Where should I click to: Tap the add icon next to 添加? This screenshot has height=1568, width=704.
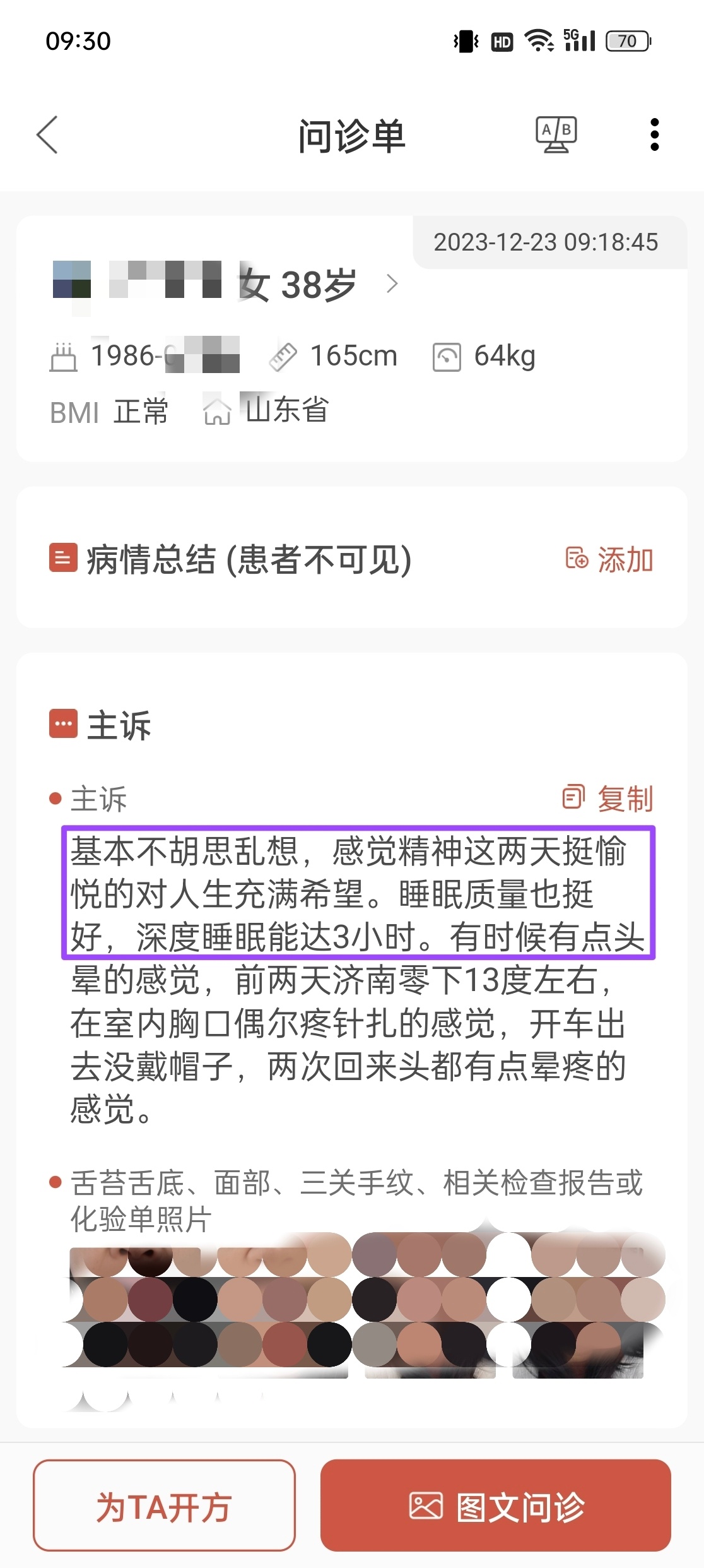(578, 558)
